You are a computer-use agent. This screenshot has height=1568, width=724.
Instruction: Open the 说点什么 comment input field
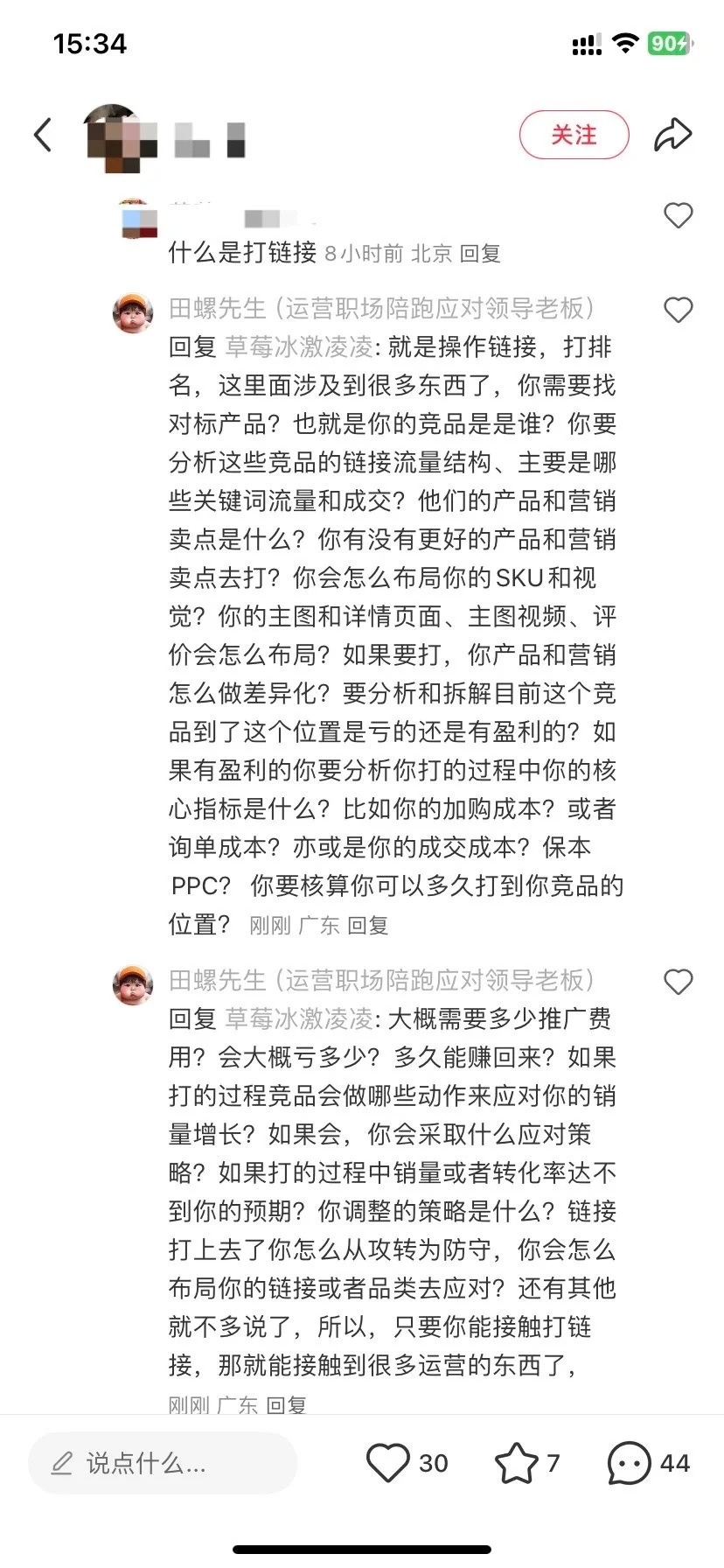[163, 1463]
